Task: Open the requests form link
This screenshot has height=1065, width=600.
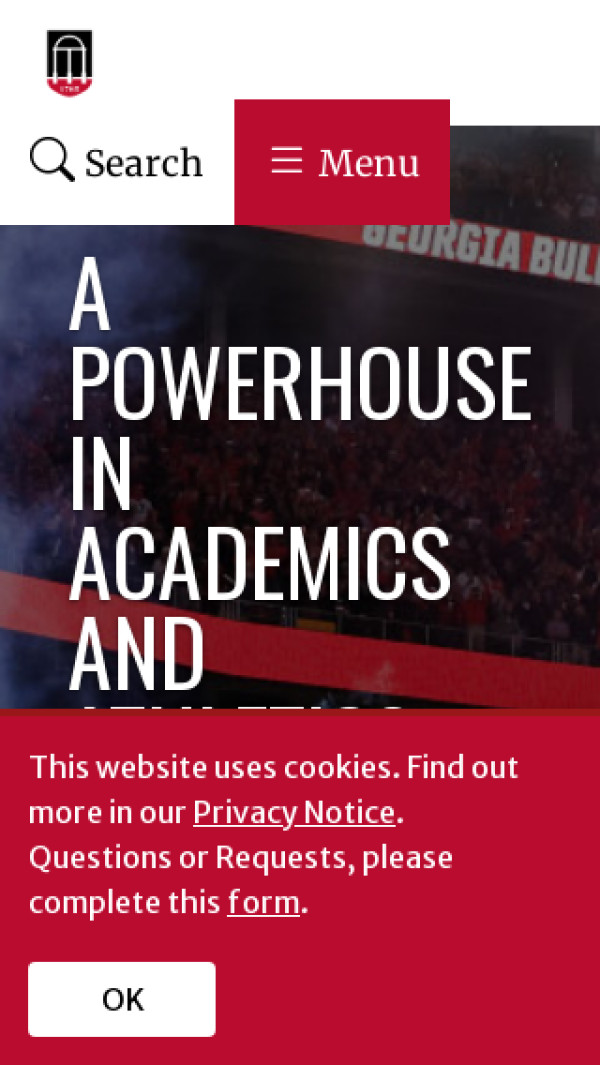Action: point(263,903)
